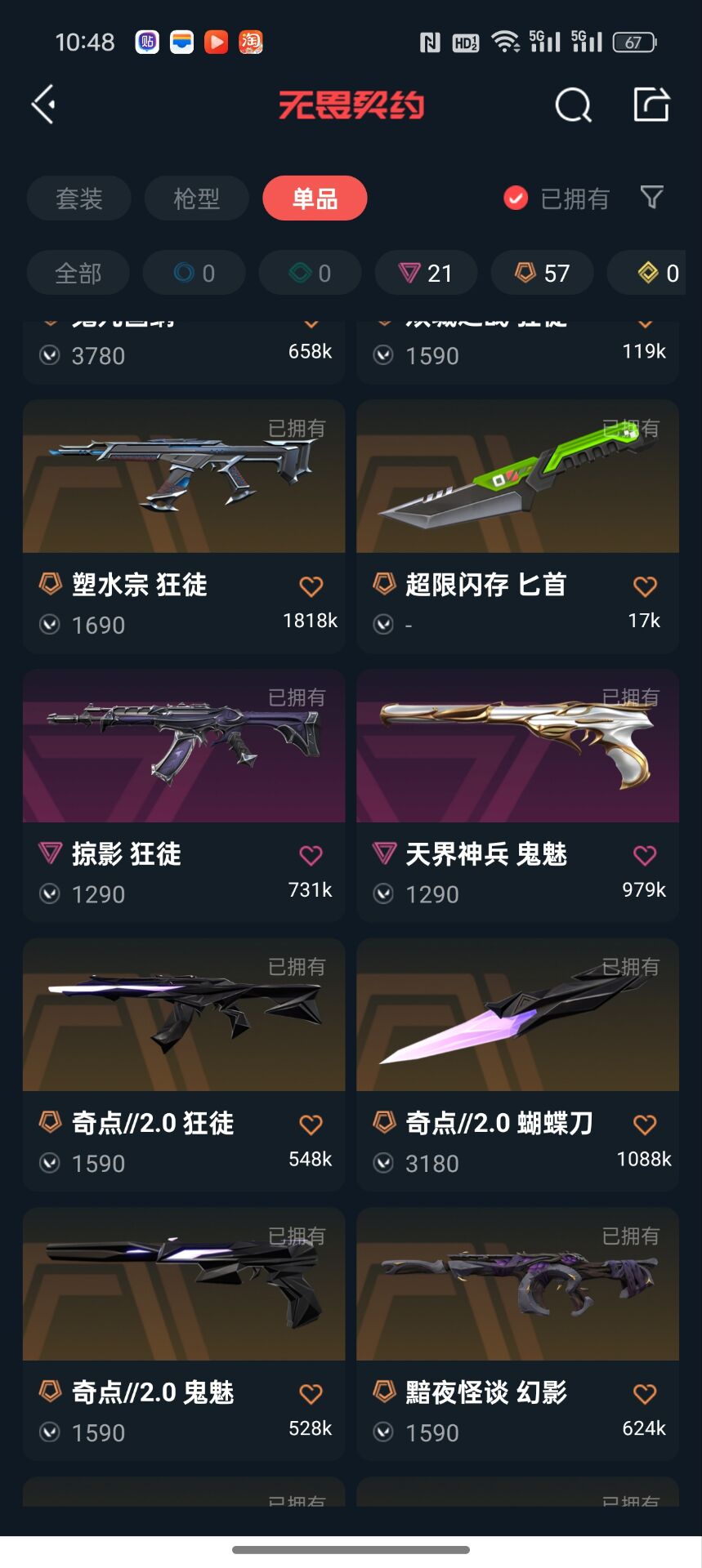Favorite the 奇点//2.0 狂徒 skin
Image resolution: width=702 pixels, height=1568 pixels.
[311, 1125]
